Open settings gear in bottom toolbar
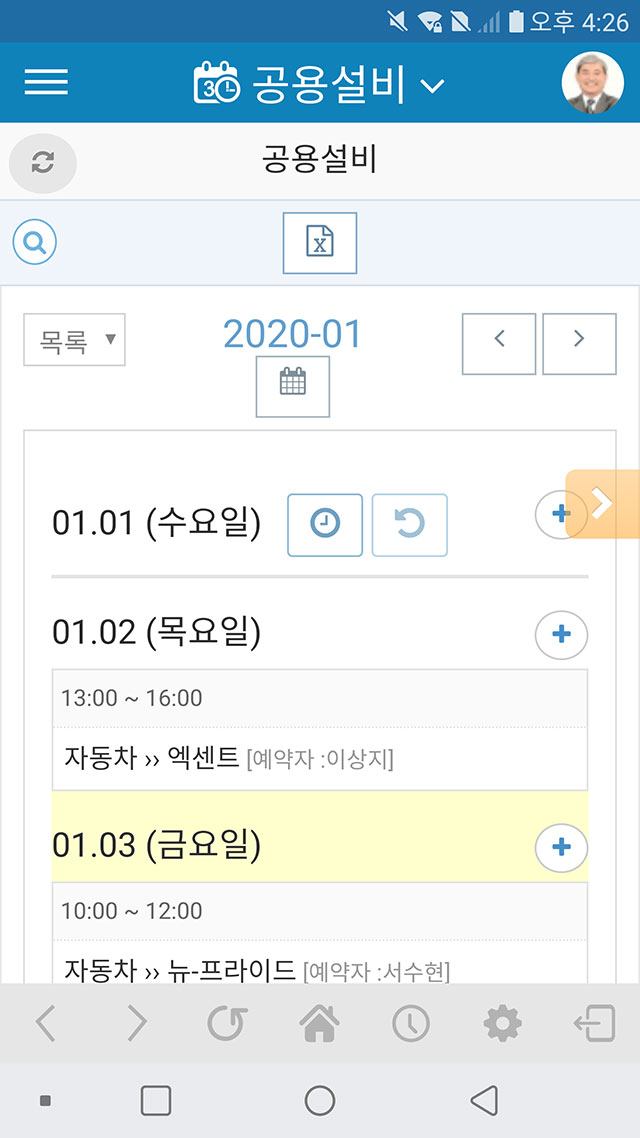 [502, 1023]
